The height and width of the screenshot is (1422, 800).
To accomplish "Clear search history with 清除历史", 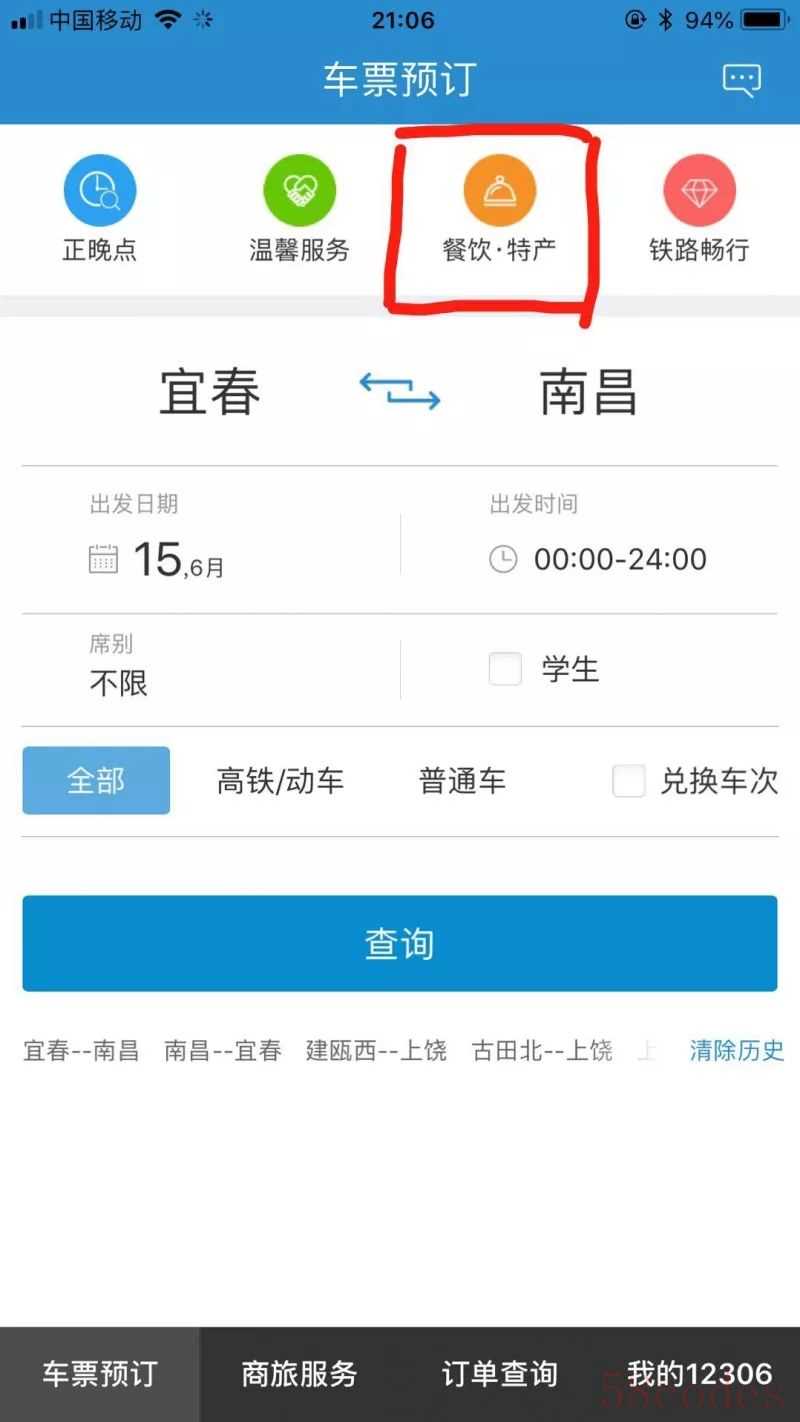I will click(737, 1051).
